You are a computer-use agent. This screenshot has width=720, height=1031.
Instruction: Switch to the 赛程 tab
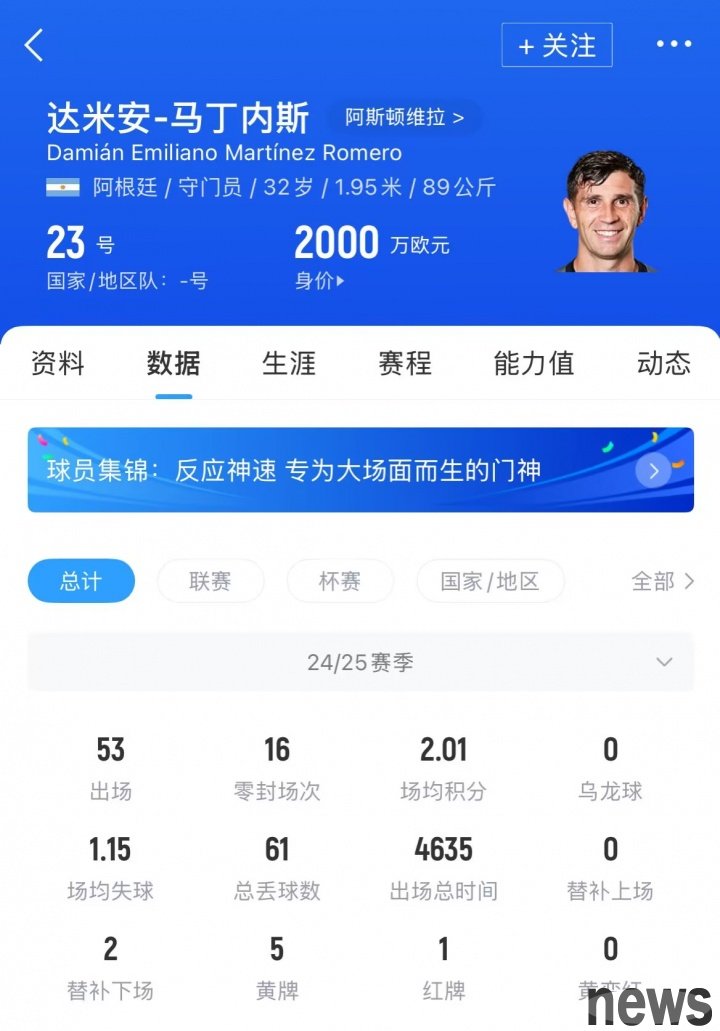point(405,363)
